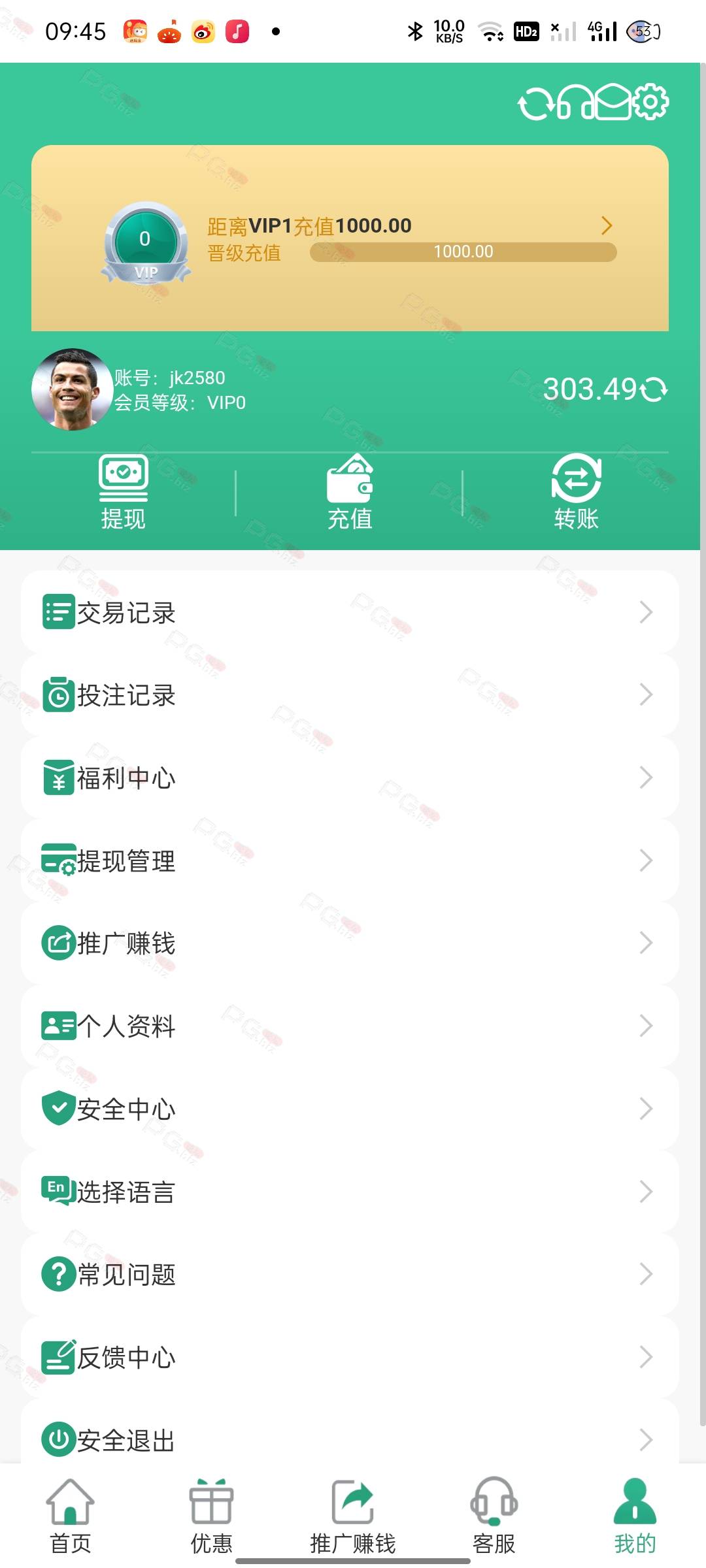Choose 选择语言 language option
Image resolution: width=706 pixels, height=1568 pixels.
pyautogui.click(x=350, y=1192)
